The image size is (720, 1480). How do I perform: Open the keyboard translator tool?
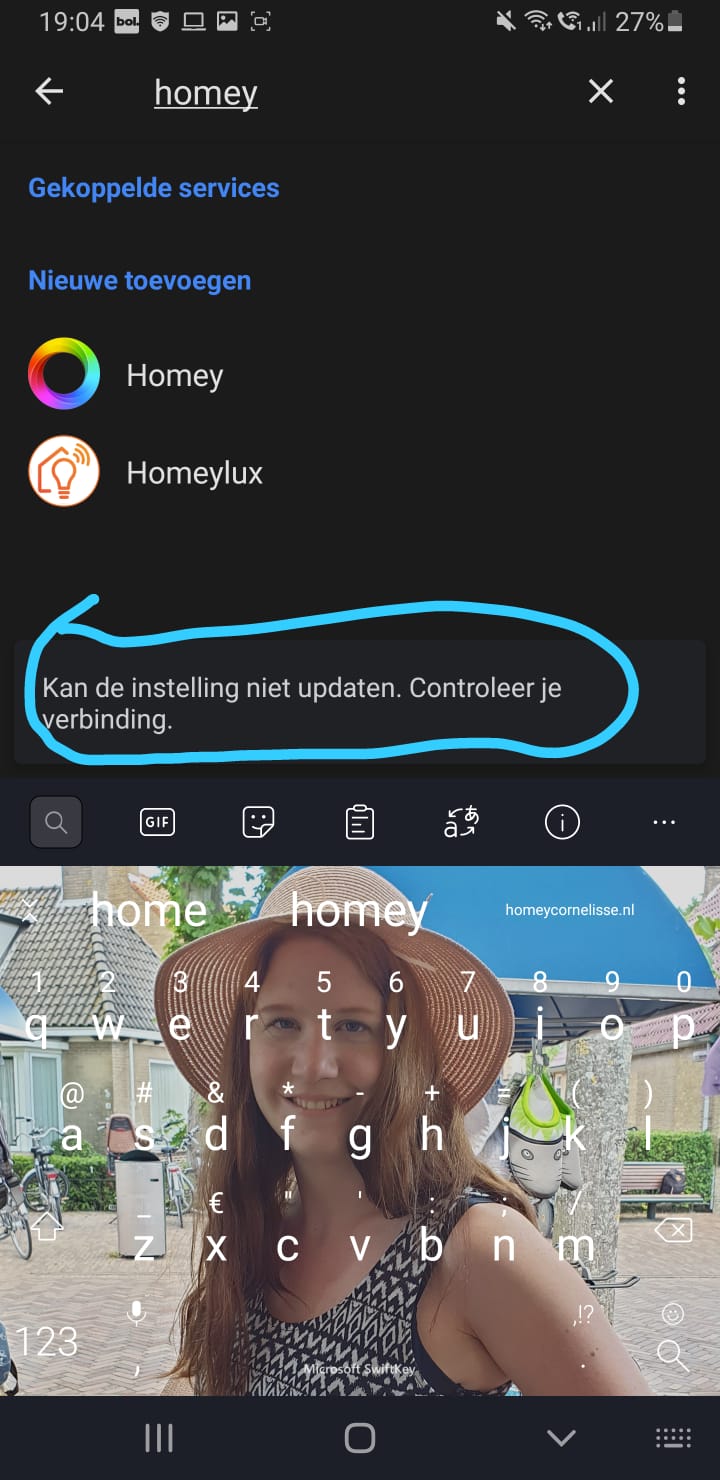point(461,823)
